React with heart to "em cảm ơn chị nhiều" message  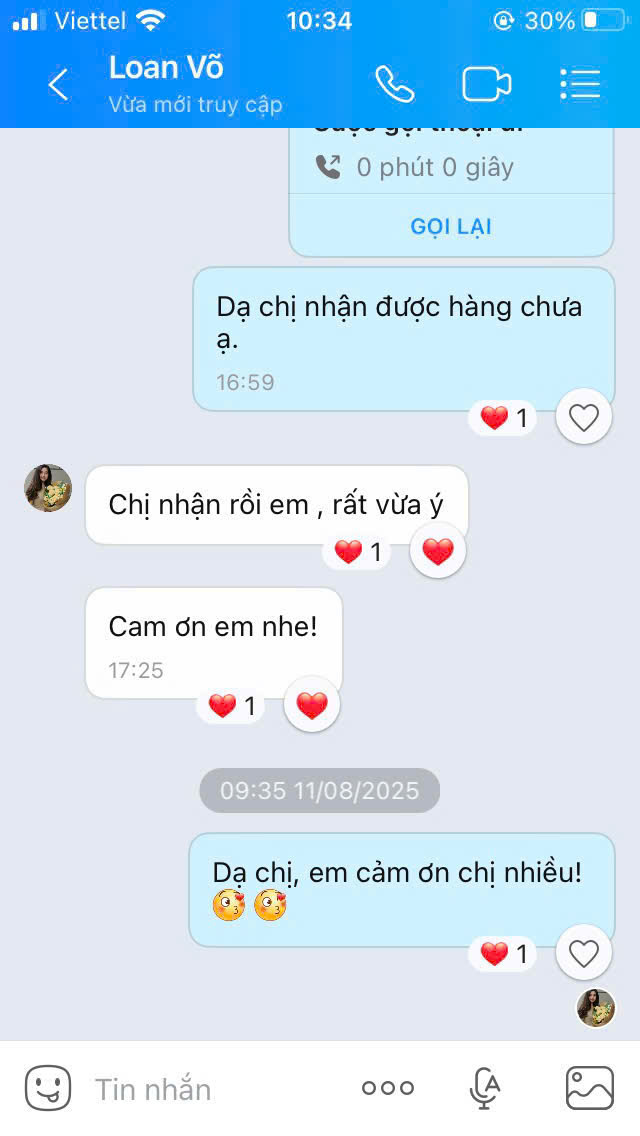click(x=583, y=953)
